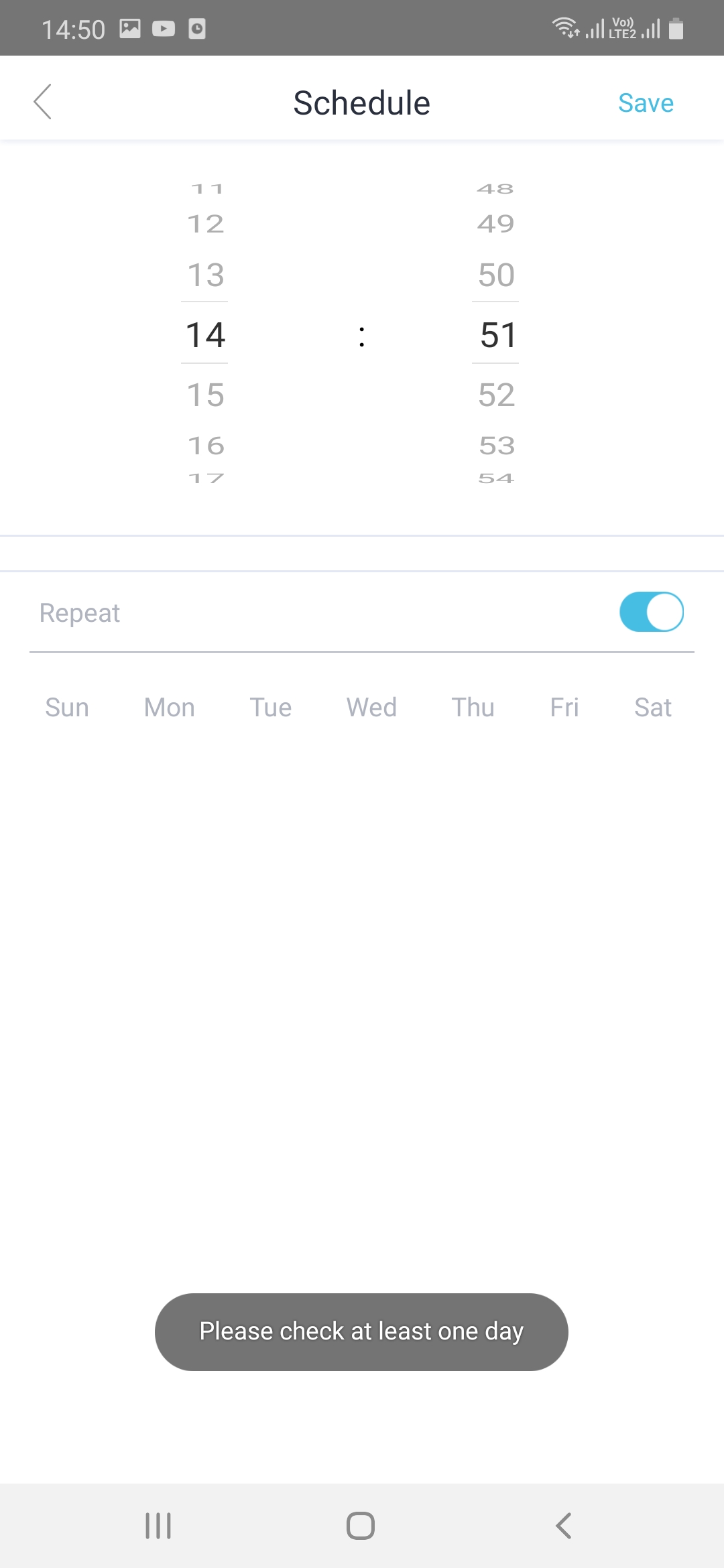Tap minute 50 in the minute picker
Screen dimensions: 724x1568
496,275
